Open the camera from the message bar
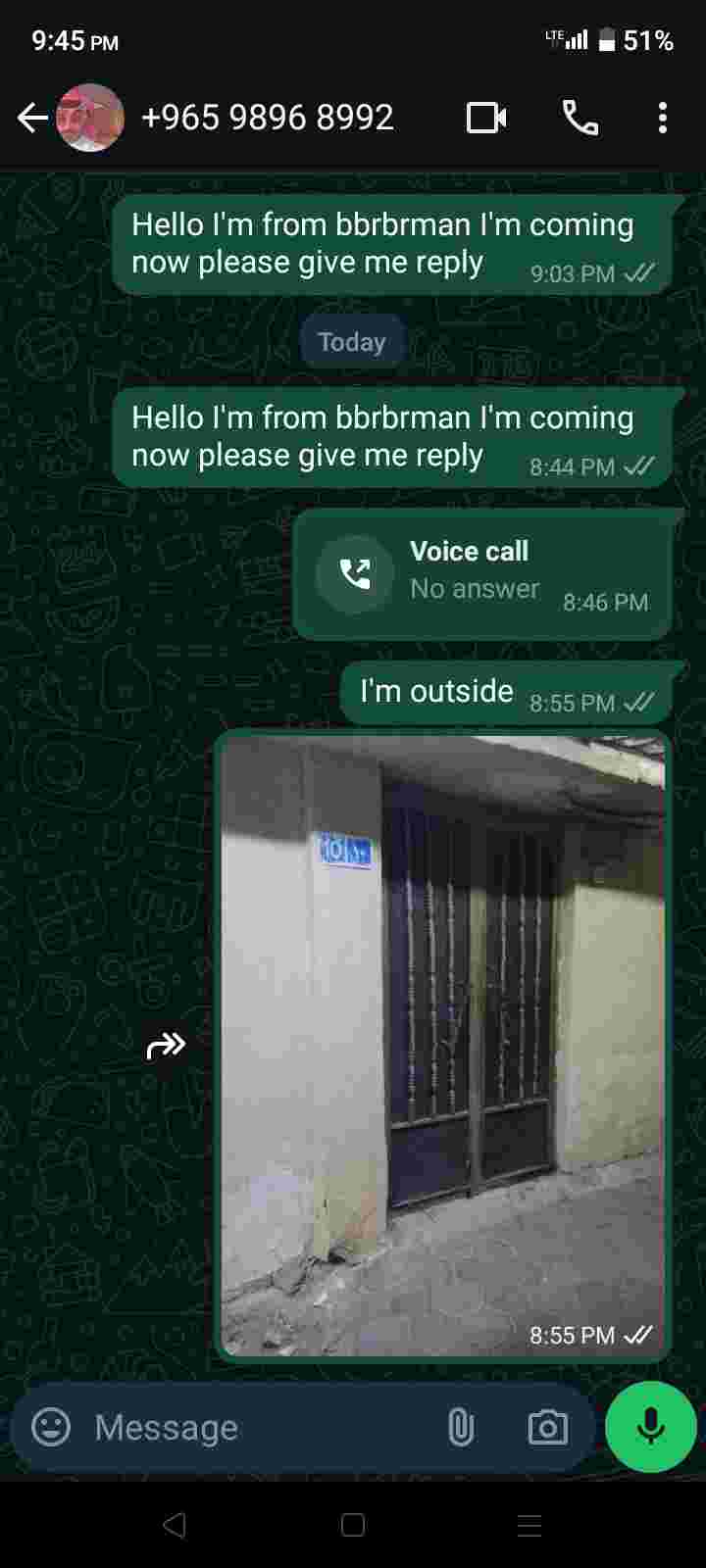Viewport: 706px width, 1568px height. tap(547, 1427)
